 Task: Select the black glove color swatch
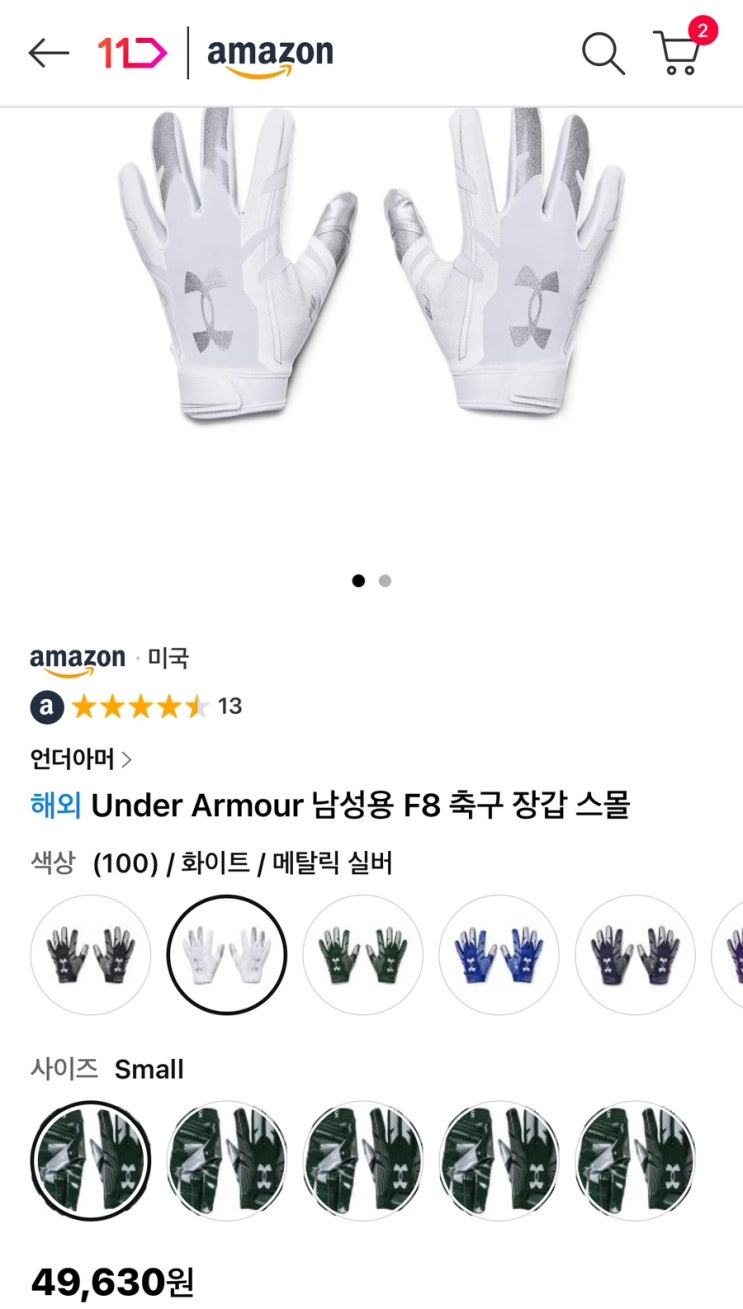pyautogui.click(x=91, y=954)
